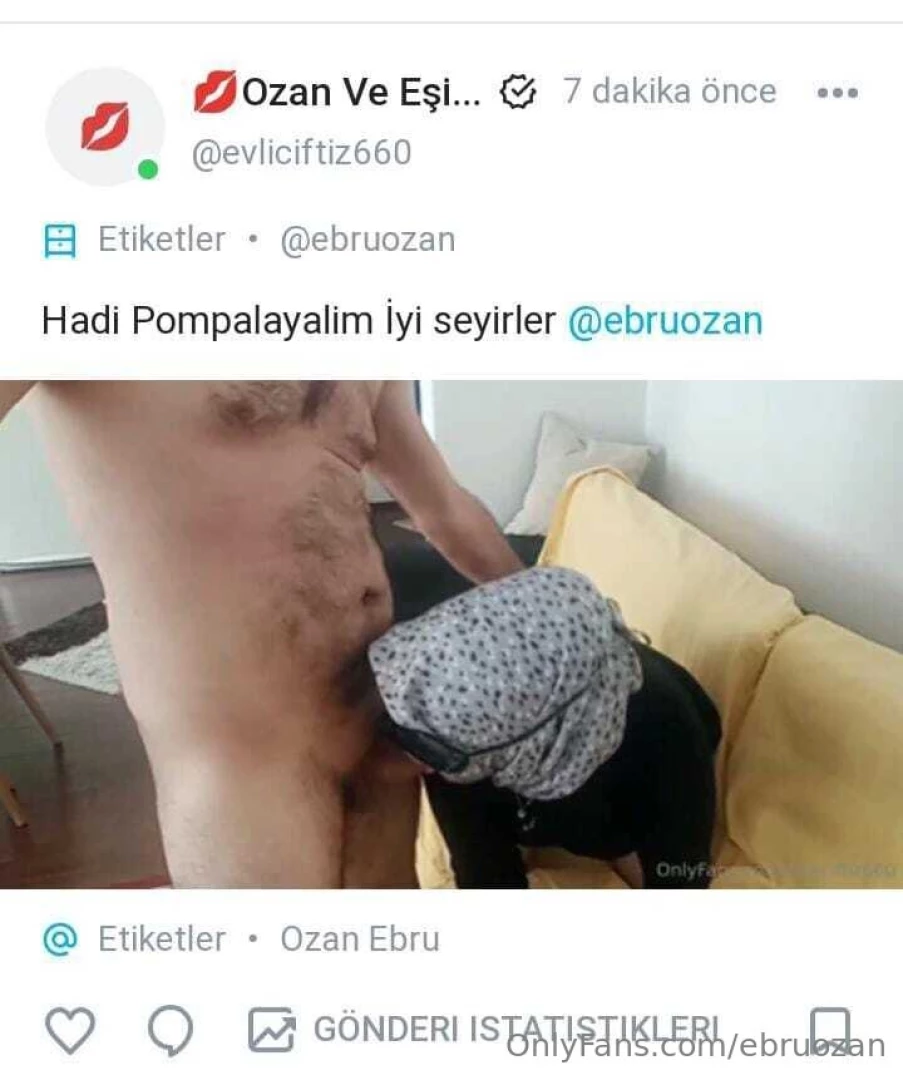Viewport: 903px width, 1080px height.
Task: Click the verified checkmark badge
Action: pos(516,90)
